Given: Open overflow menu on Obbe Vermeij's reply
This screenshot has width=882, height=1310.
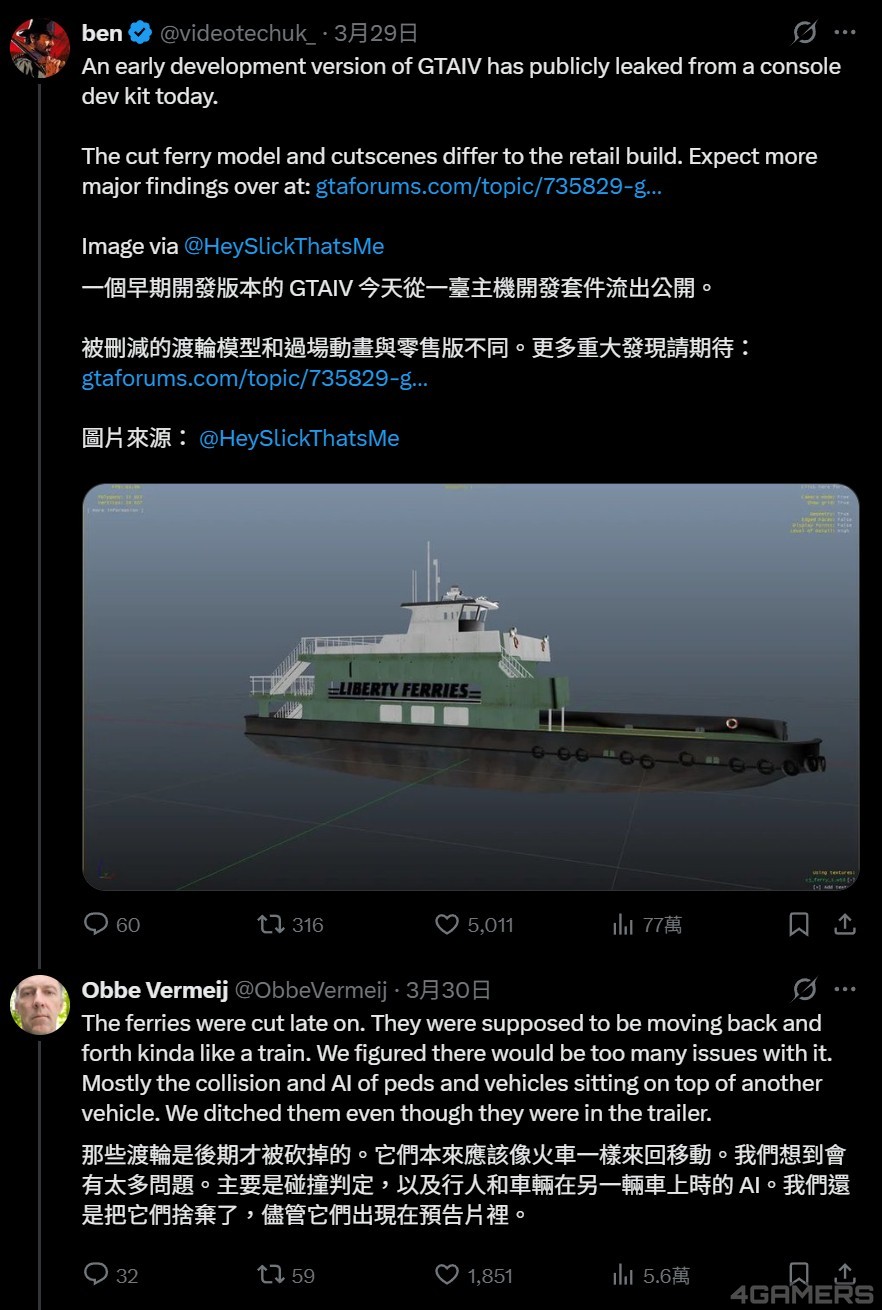Looking at the screenshot, I should [844, 990].
